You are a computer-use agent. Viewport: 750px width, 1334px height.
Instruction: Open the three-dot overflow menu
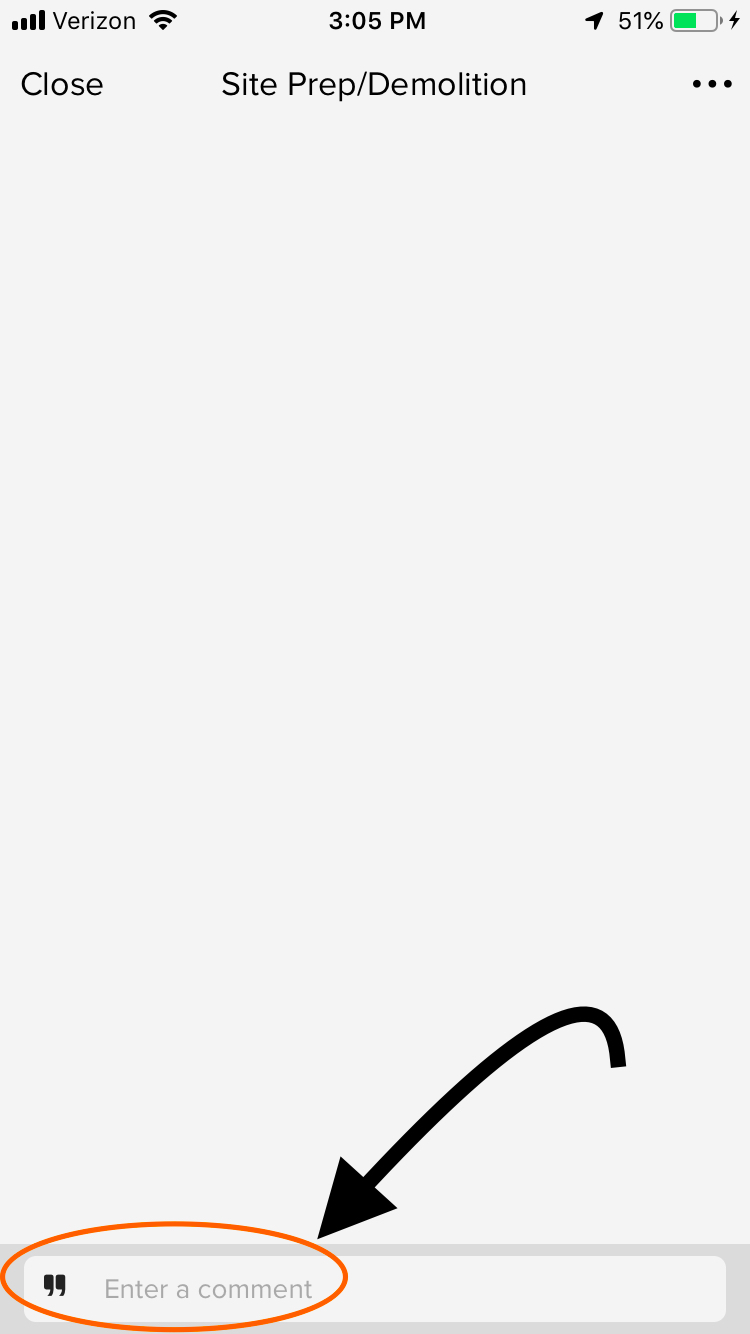tap(712, 85)
